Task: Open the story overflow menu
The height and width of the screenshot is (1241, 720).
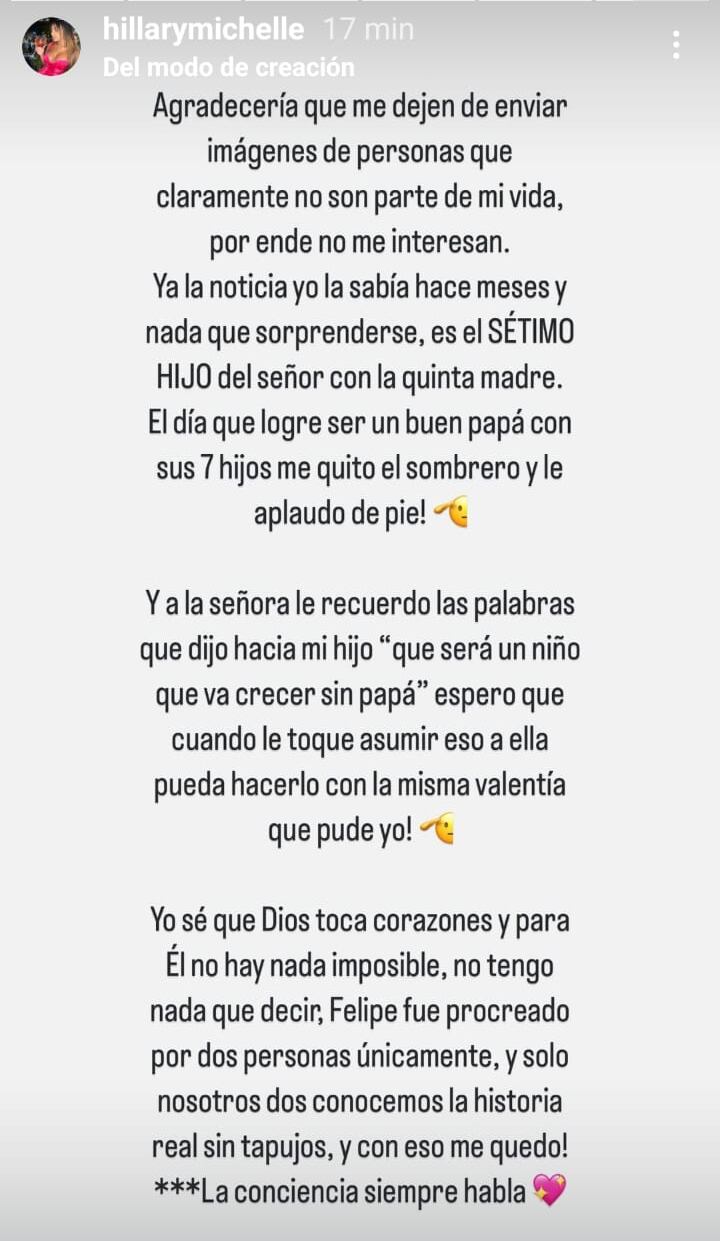Action: pos(677,45)
